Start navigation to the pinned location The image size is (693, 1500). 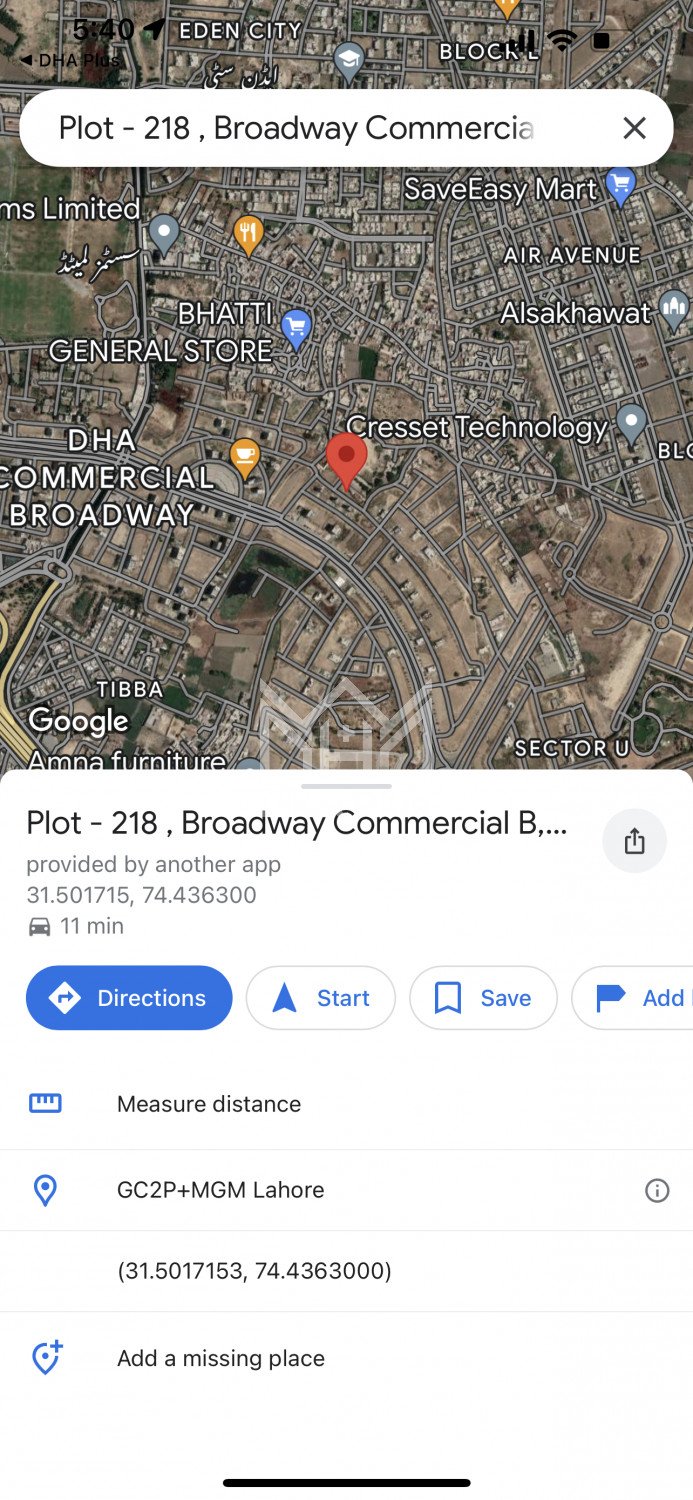coord(321,997)
